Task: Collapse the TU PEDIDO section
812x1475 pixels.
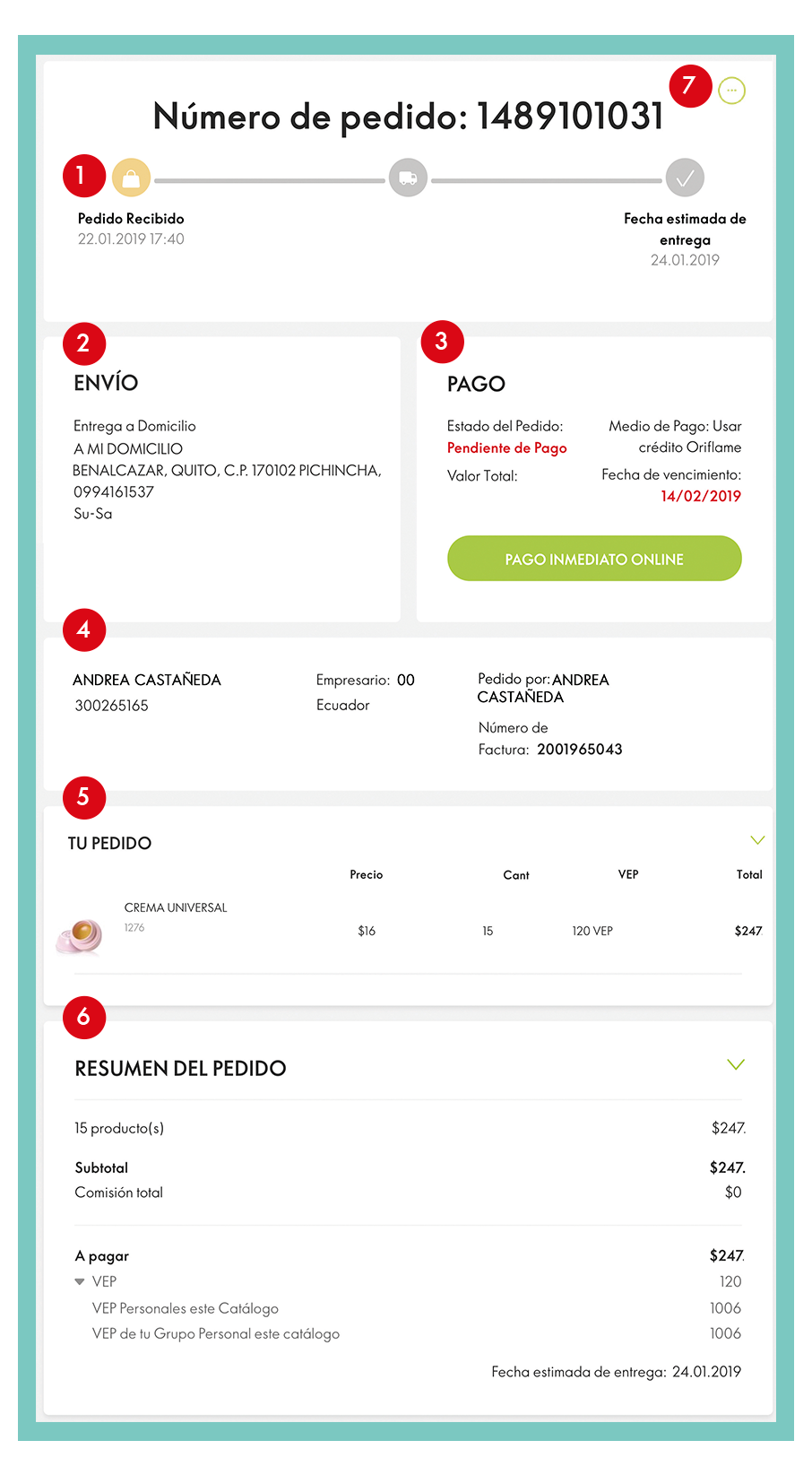Action: (757, 840)
